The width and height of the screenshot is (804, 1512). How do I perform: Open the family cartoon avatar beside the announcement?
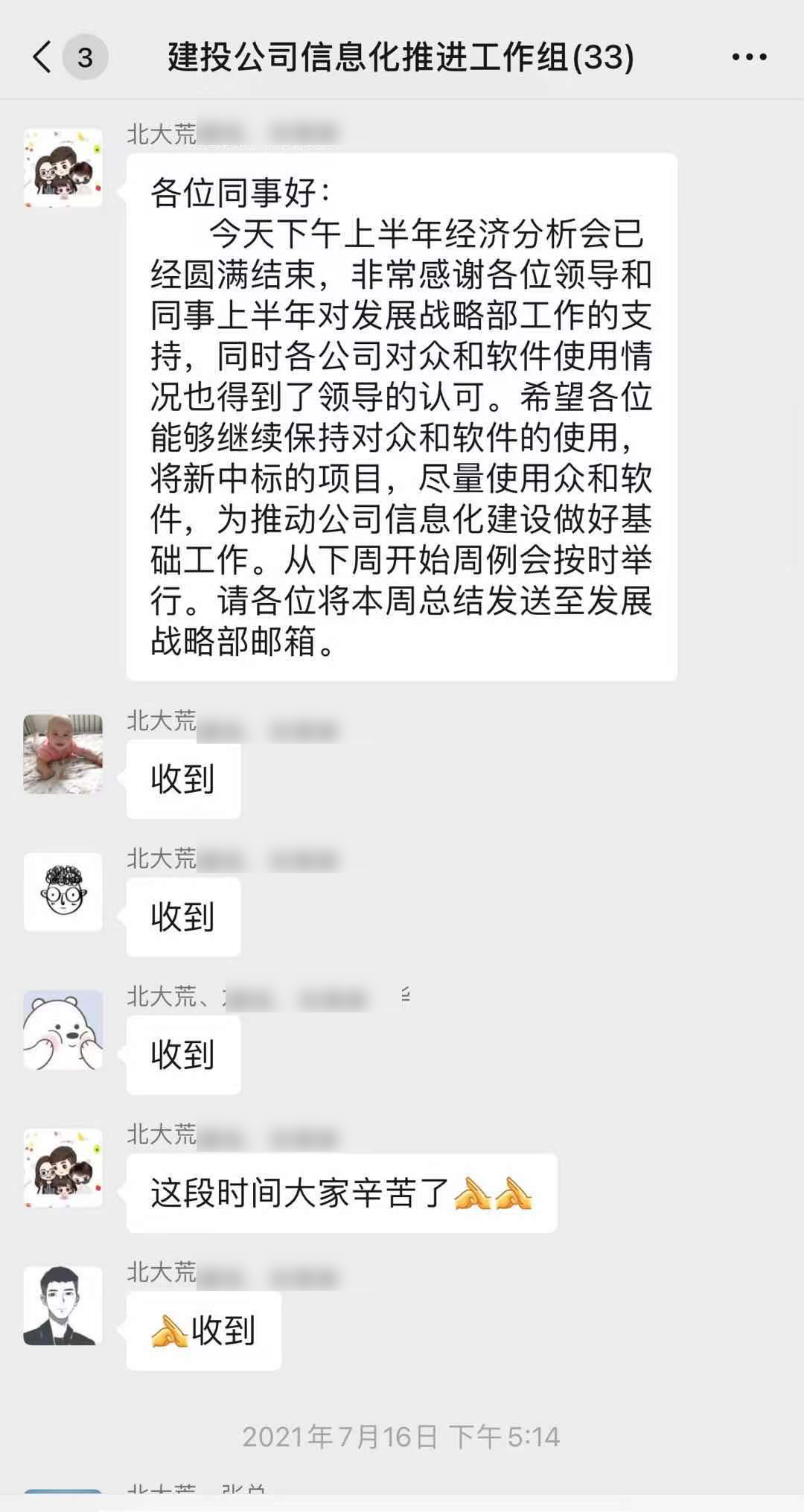coord(63,168)
